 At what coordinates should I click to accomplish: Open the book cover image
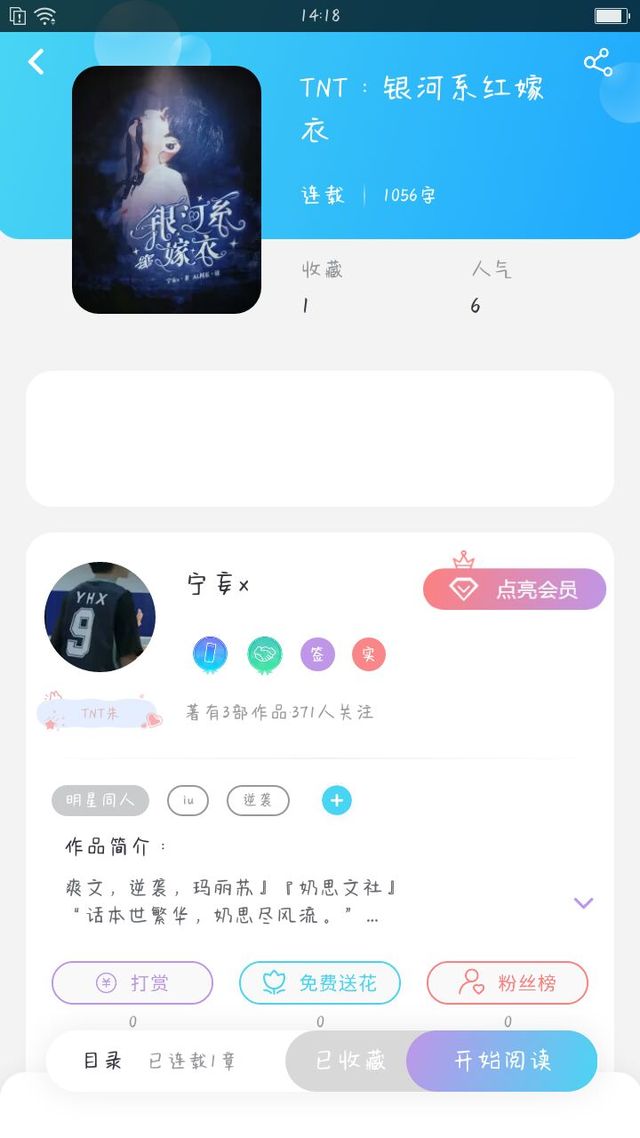pyautogui.click(x=166, y=190)
